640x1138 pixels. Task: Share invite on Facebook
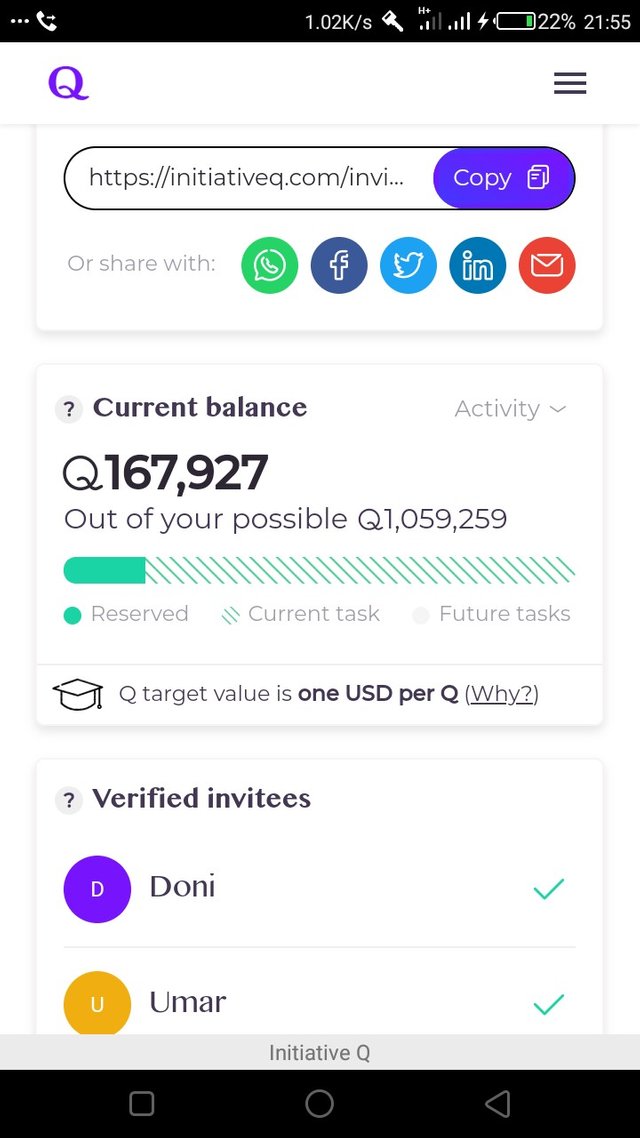(339, 265)
